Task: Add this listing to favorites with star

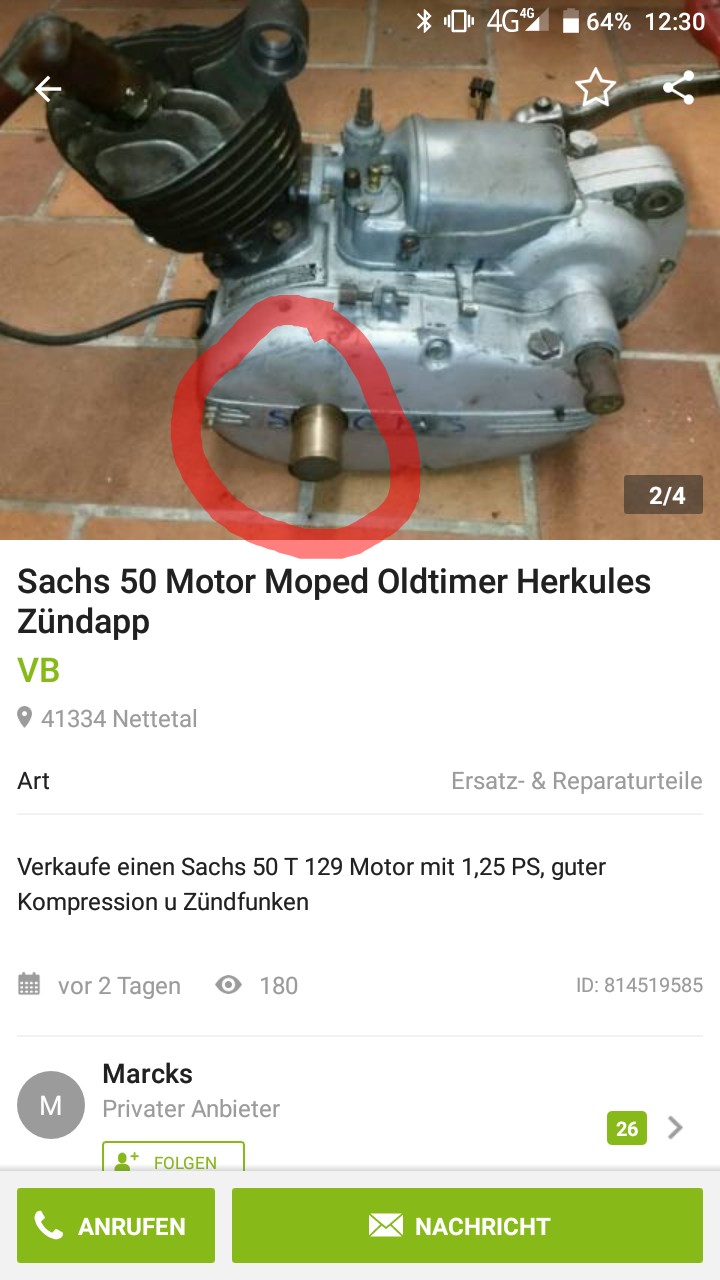Action: tap(595, 89)
